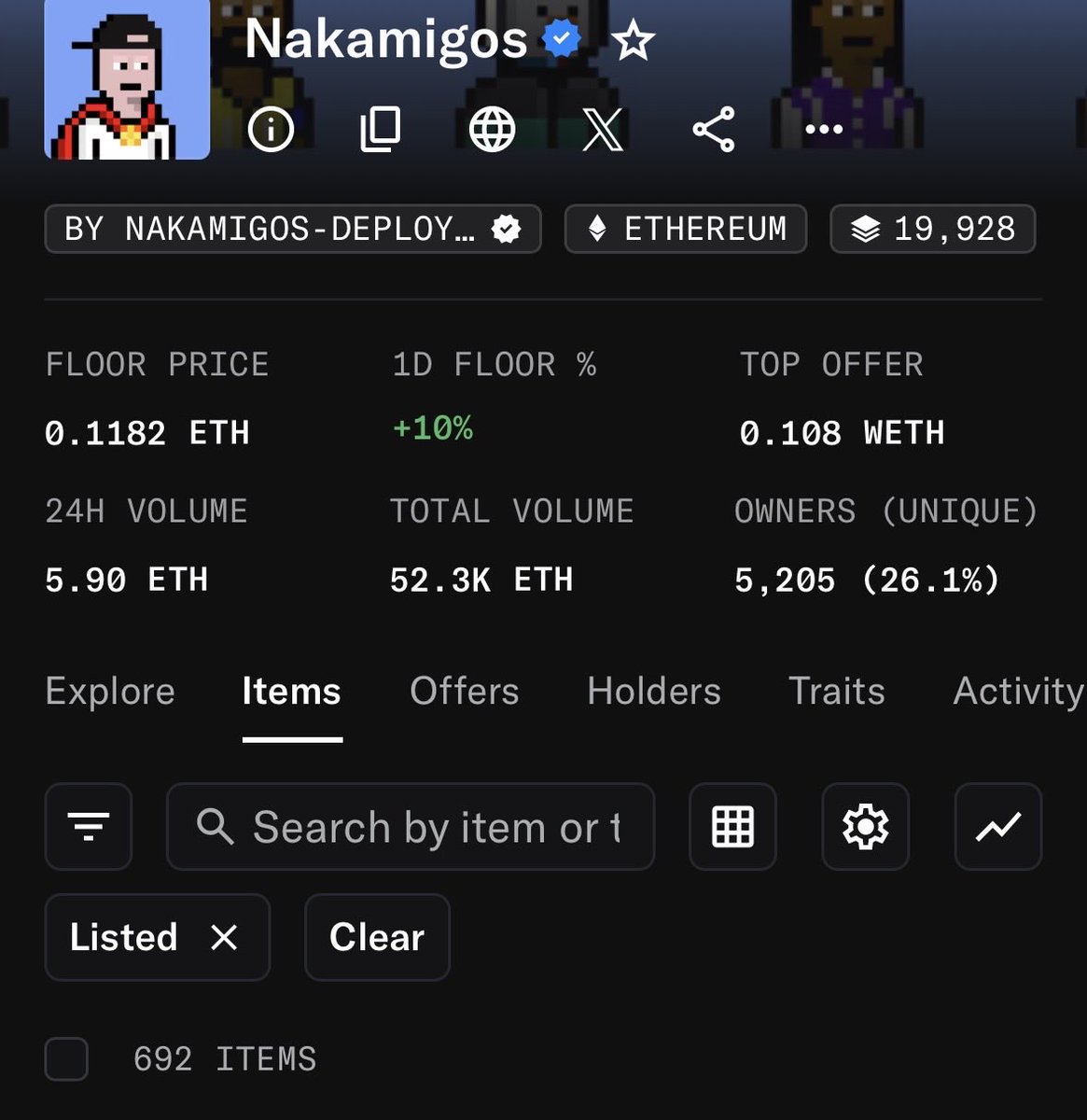The height and width of the screenshot is (1120, 1087).
Task: Open the NAKAMIGOS-DEPLOY creator chip
Action: [x=292, y=229]
